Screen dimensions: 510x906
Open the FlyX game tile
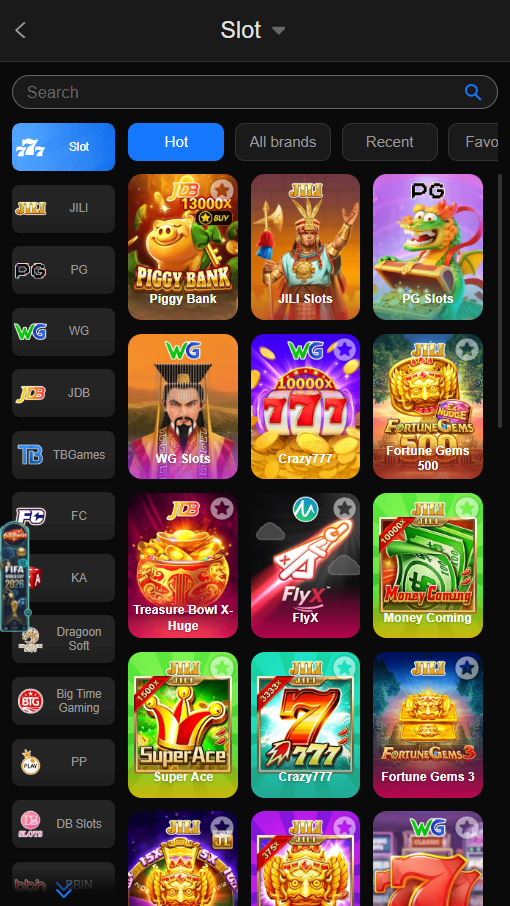pos(306,566)
